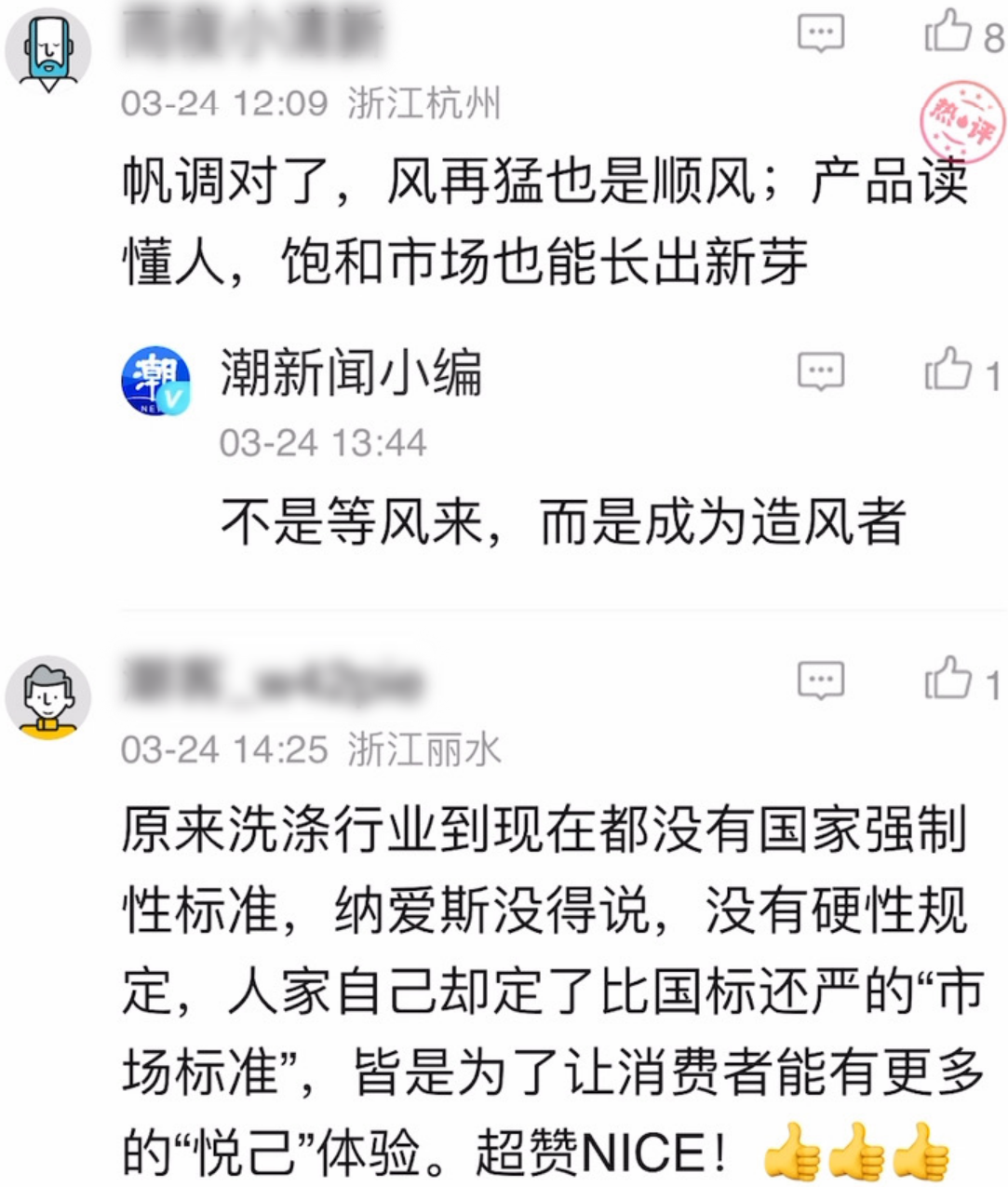The width and height of the screenshot is (1008, 1187).
Task: Like the comment from 浙江丽水 user
Action: (x=948, y=679)
